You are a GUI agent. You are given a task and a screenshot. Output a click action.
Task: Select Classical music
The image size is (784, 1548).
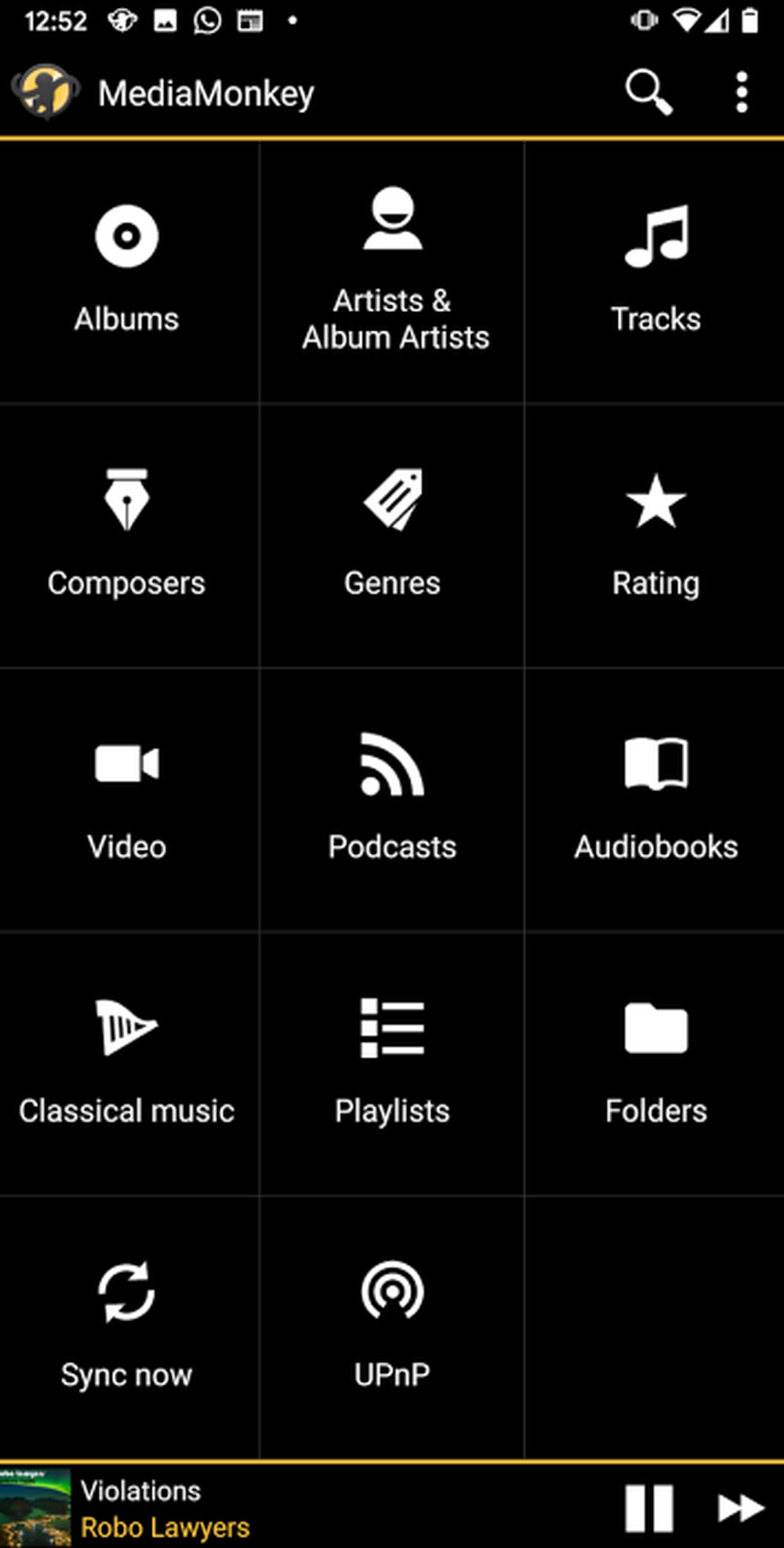click(x=127, y=1063)
